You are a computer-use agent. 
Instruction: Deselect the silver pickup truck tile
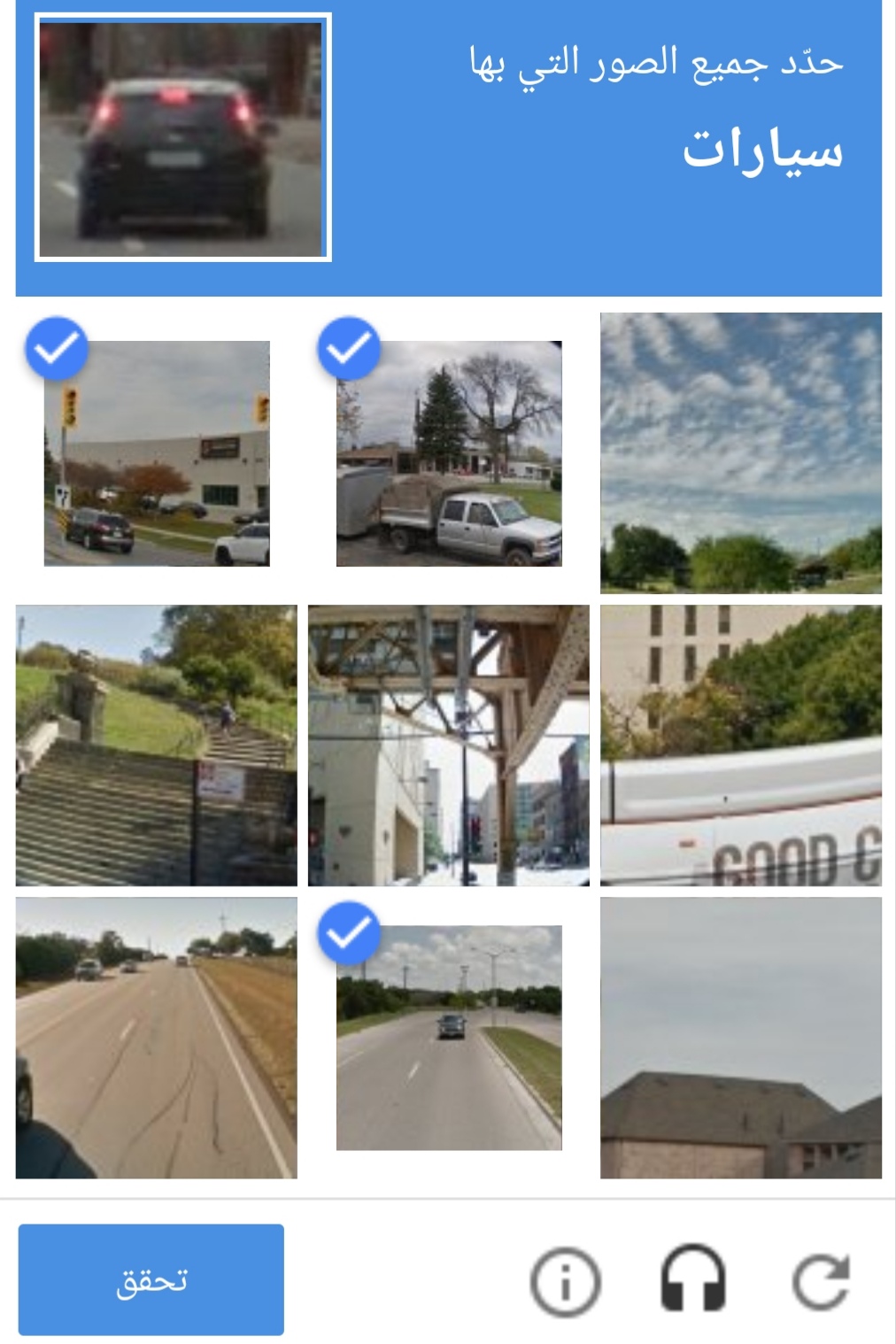tap(449, 453)
